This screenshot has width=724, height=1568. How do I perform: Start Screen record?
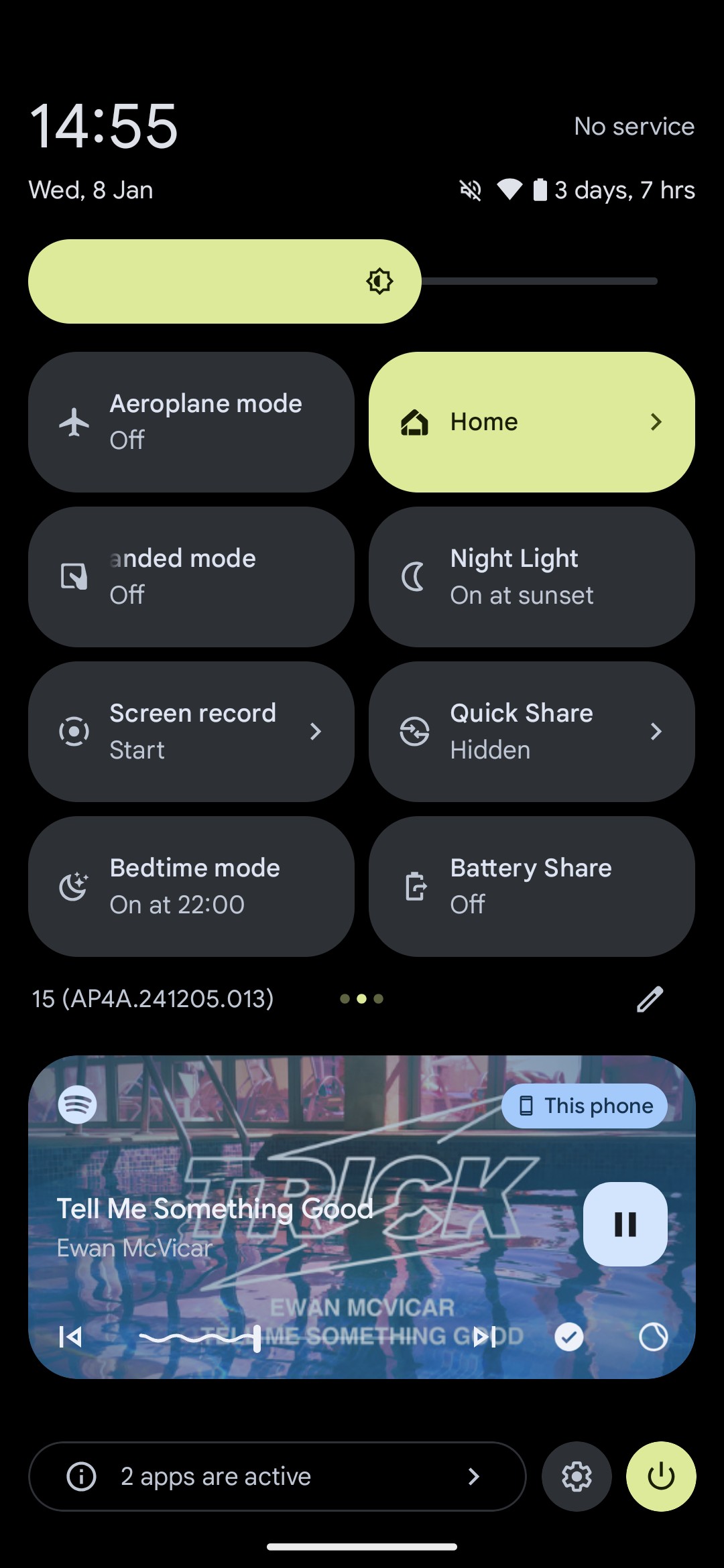[x=191, y=732]
